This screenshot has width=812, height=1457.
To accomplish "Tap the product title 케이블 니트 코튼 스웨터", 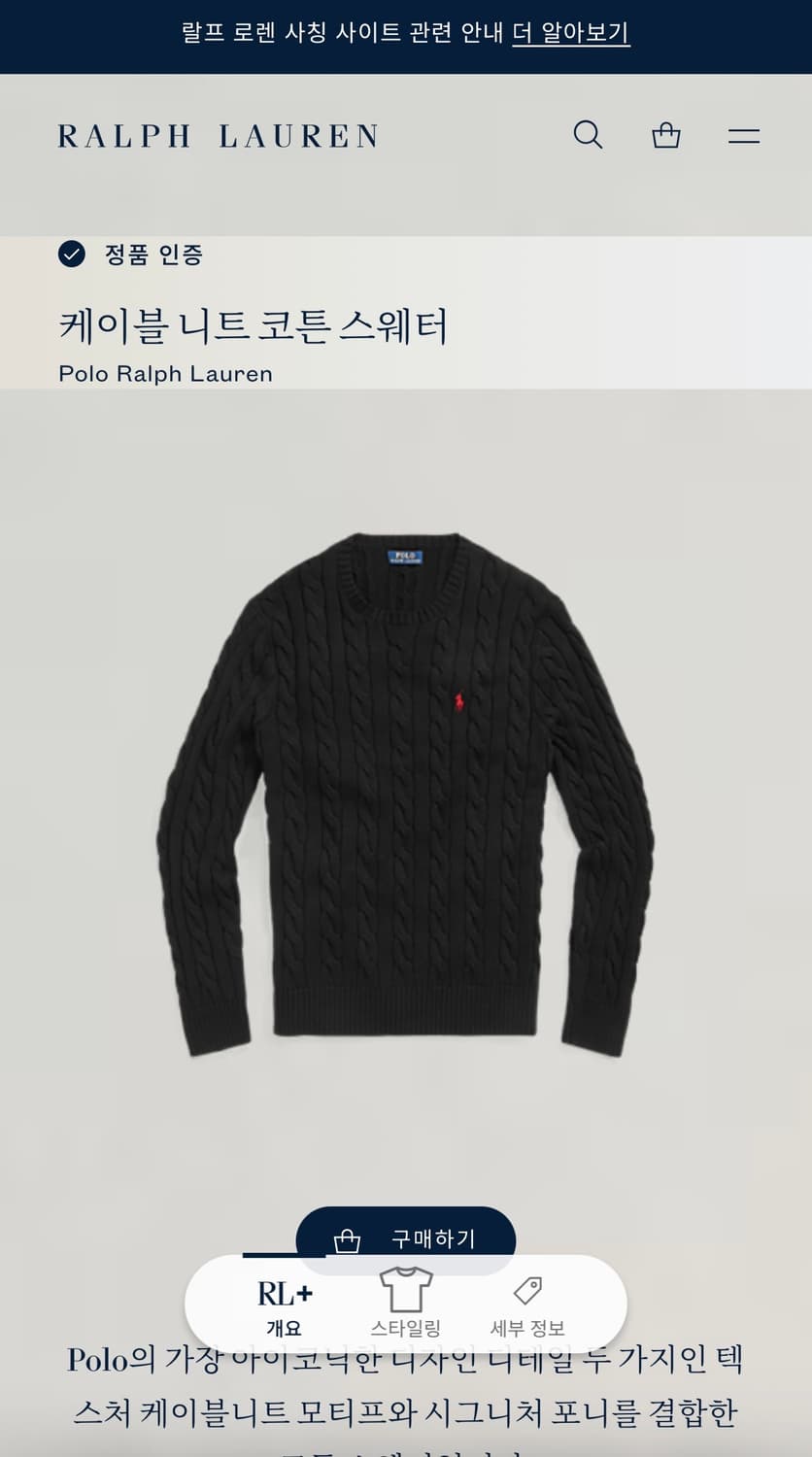I will (253, 326).
